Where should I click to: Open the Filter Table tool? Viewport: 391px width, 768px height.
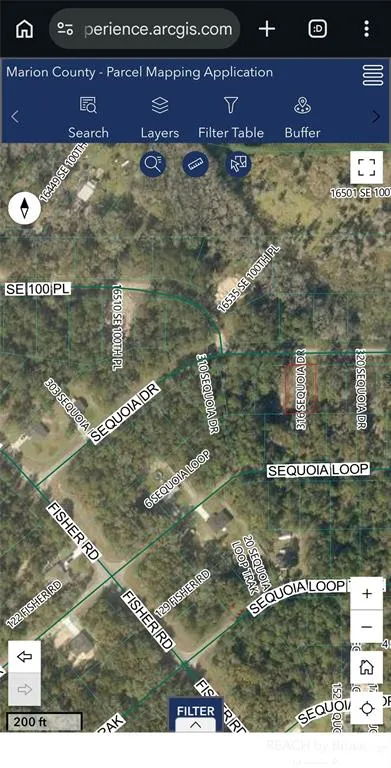[231, 118]
